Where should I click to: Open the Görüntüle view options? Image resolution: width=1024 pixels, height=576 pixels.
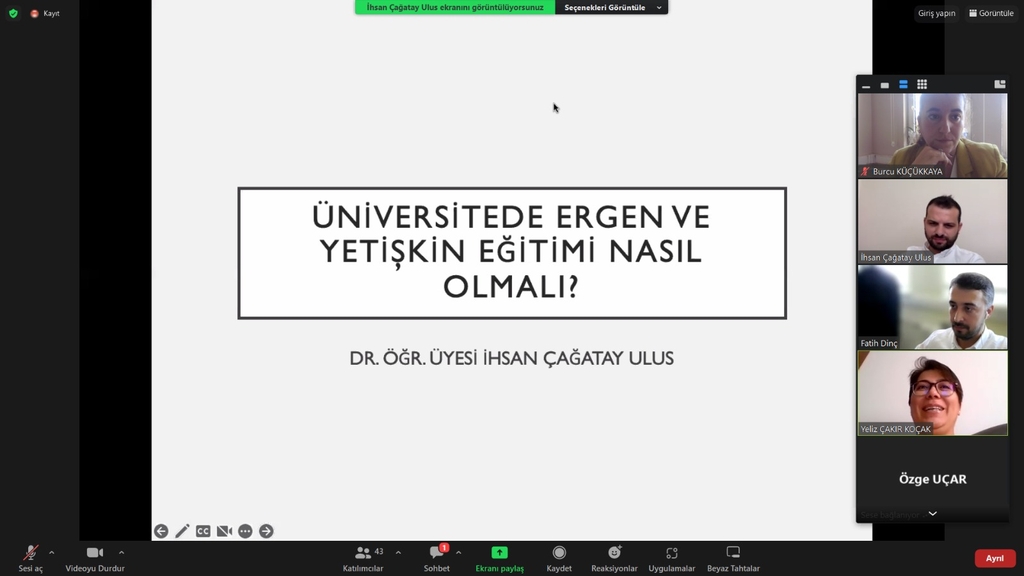(x=990, y=13)
